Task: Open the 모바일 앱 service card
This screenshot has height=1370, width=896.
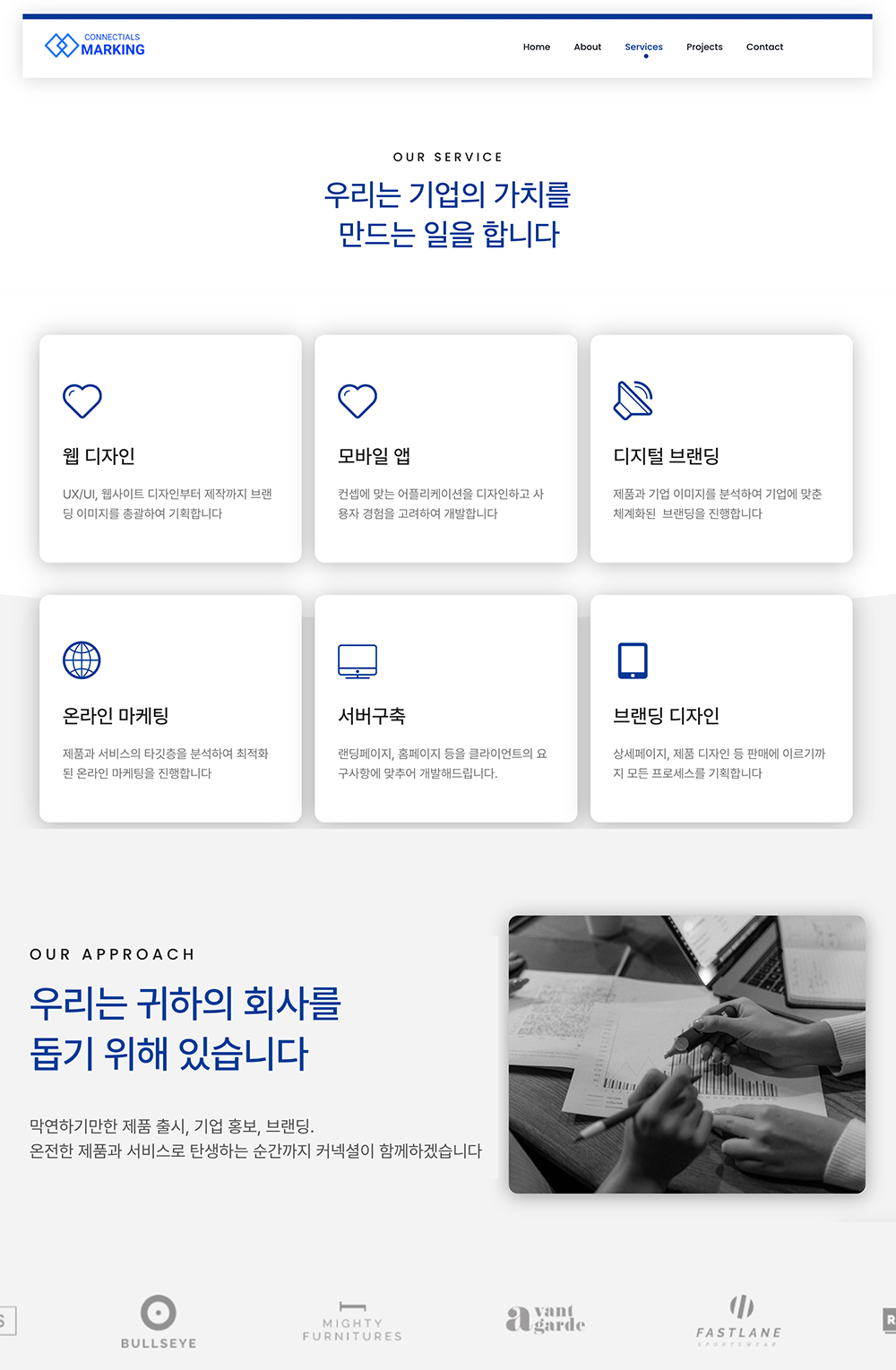Action: (445, 449)
